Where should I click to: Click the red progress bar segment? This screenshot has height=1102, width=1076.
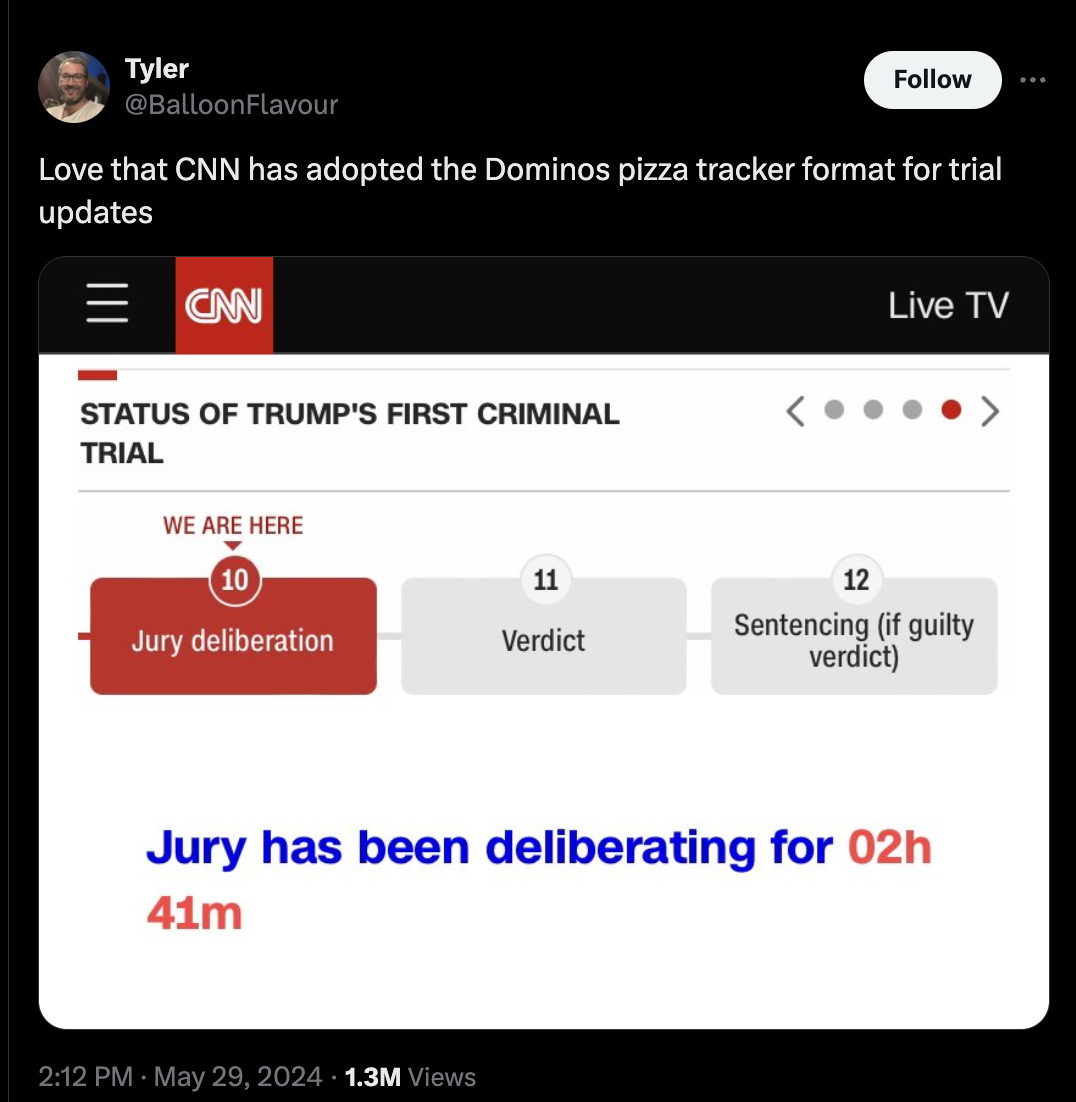click(97, 374)
